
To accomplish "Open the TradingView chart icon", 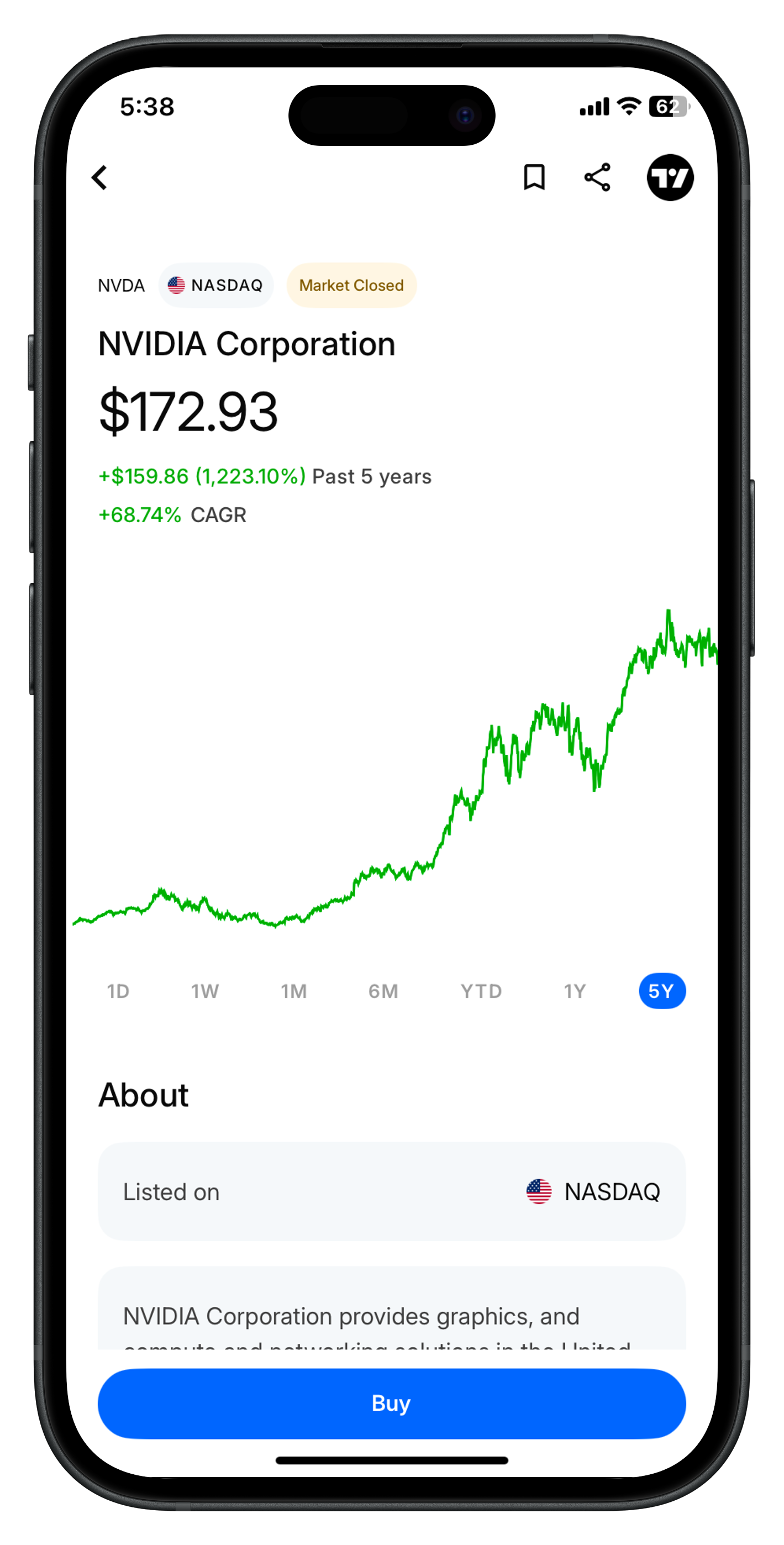I will pyautogui.click(x=670, y=177).
